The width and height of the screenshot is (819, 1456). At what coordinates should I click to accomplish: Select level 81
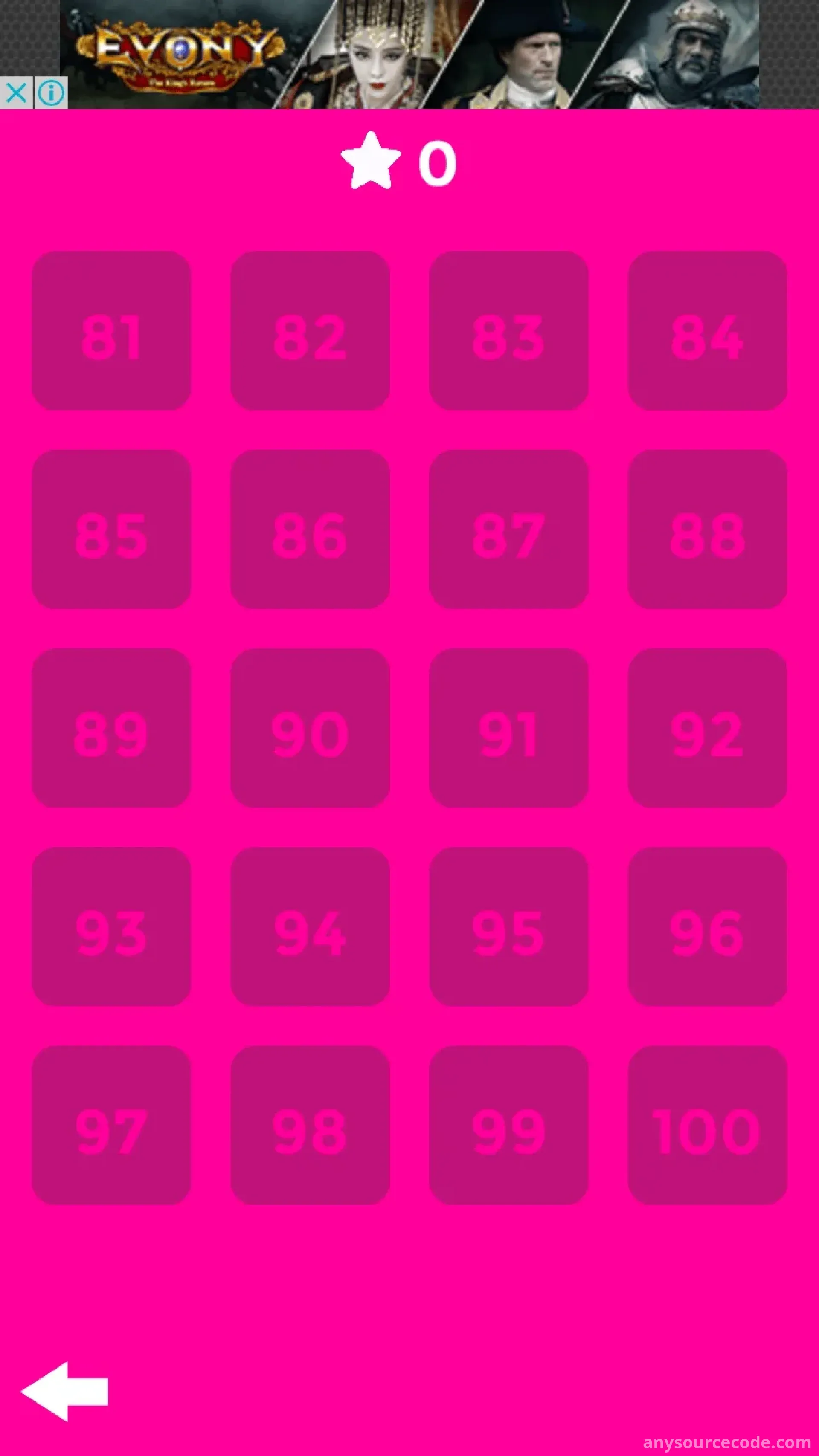click(111, 331)
